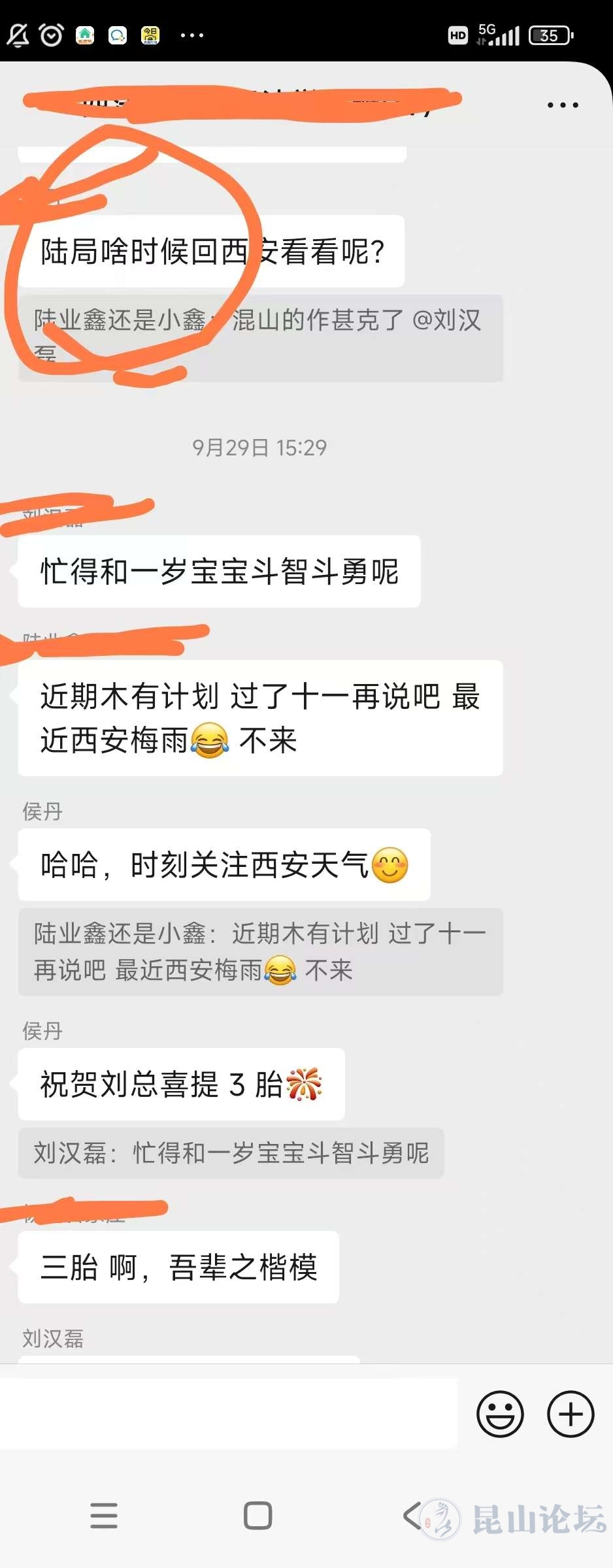Image resolution: width=613 pixels, height=1568 pixels.
Task: Go to the system home screen
Action: tap(257, 1516)
